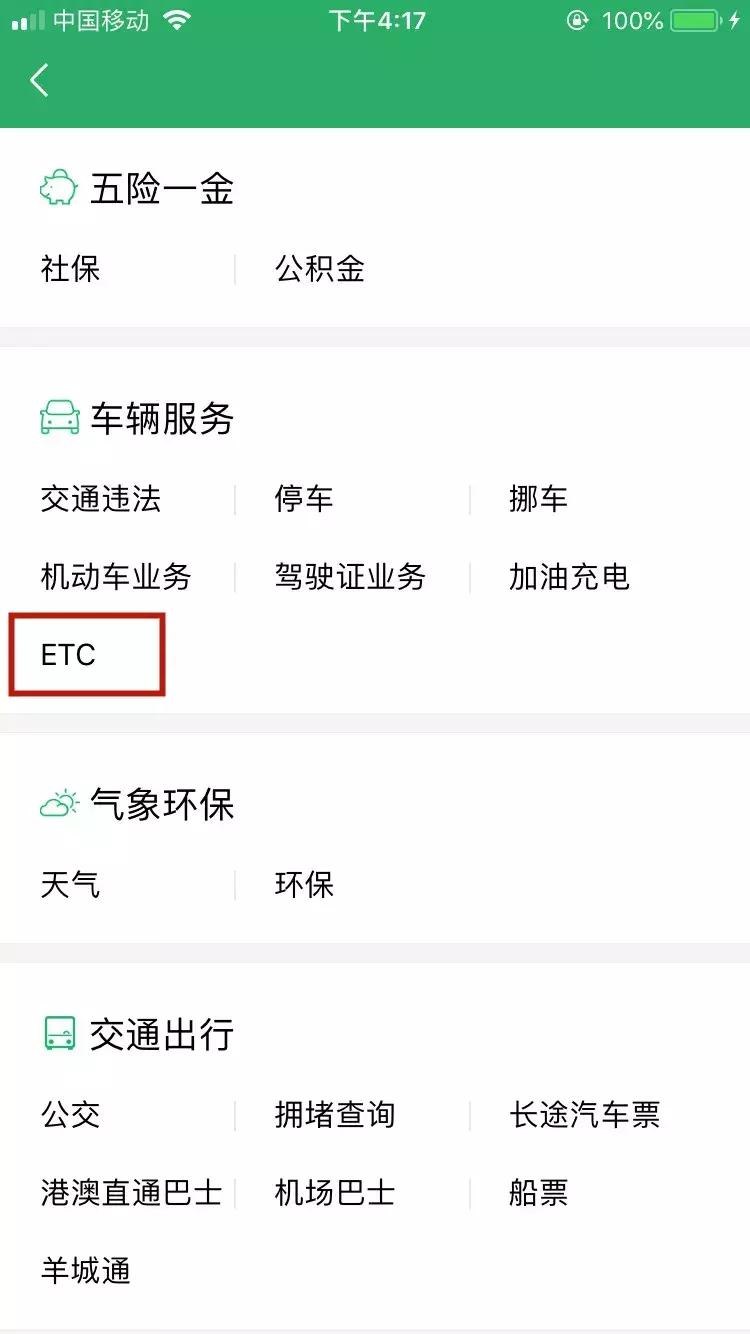Open the 羊城通 service

(84, 1270)
